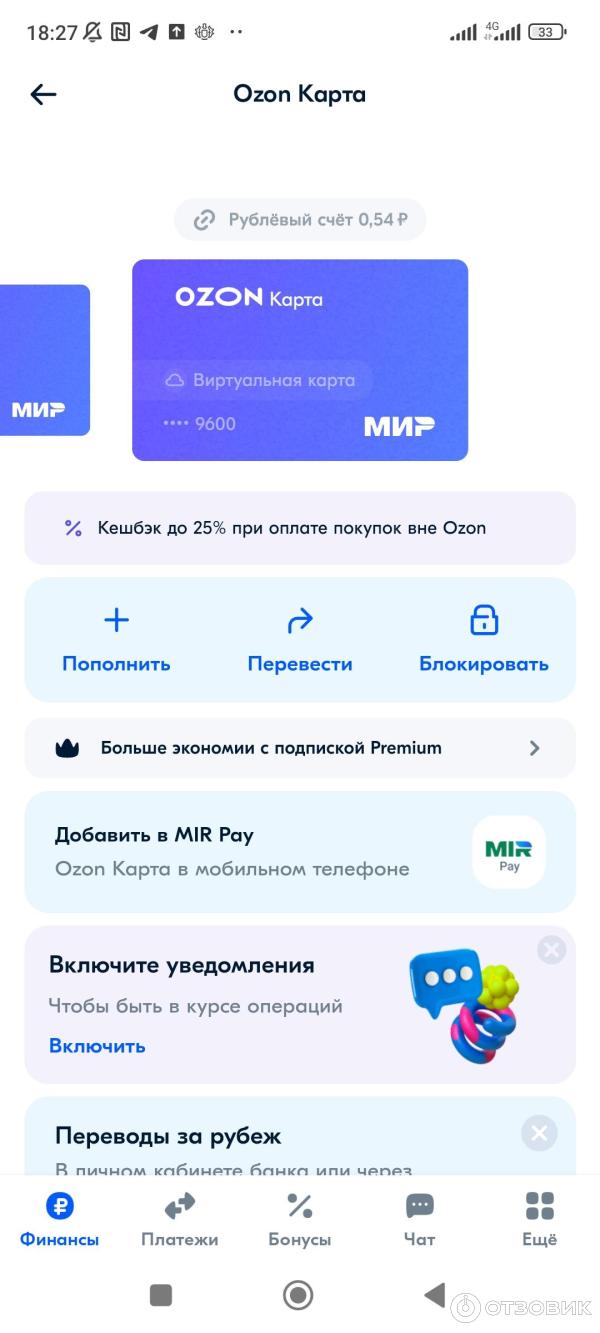Tap Пополнить to top up the card

116,640
